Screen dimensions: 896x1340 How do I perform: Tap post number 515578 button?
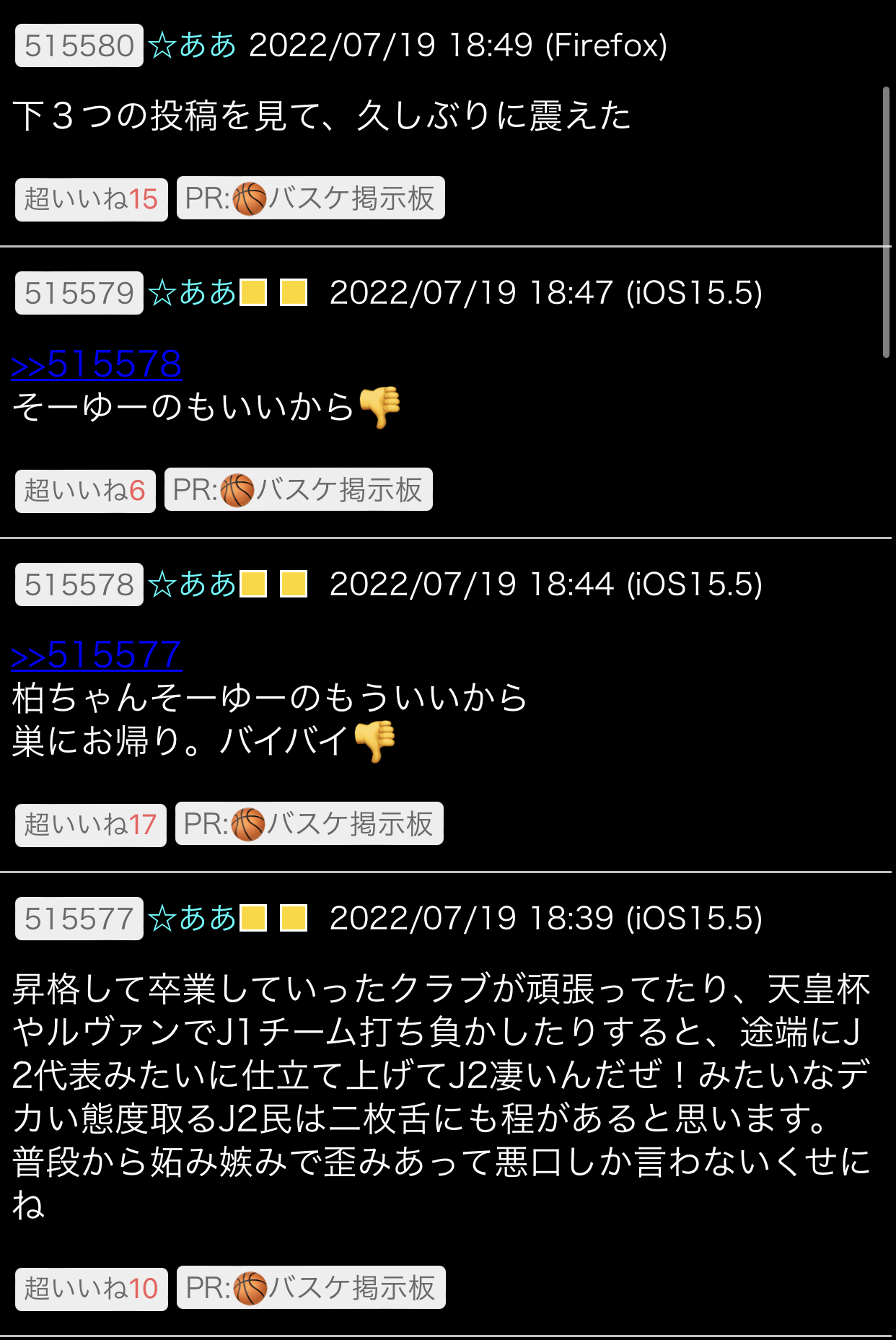tap(79, 584)
